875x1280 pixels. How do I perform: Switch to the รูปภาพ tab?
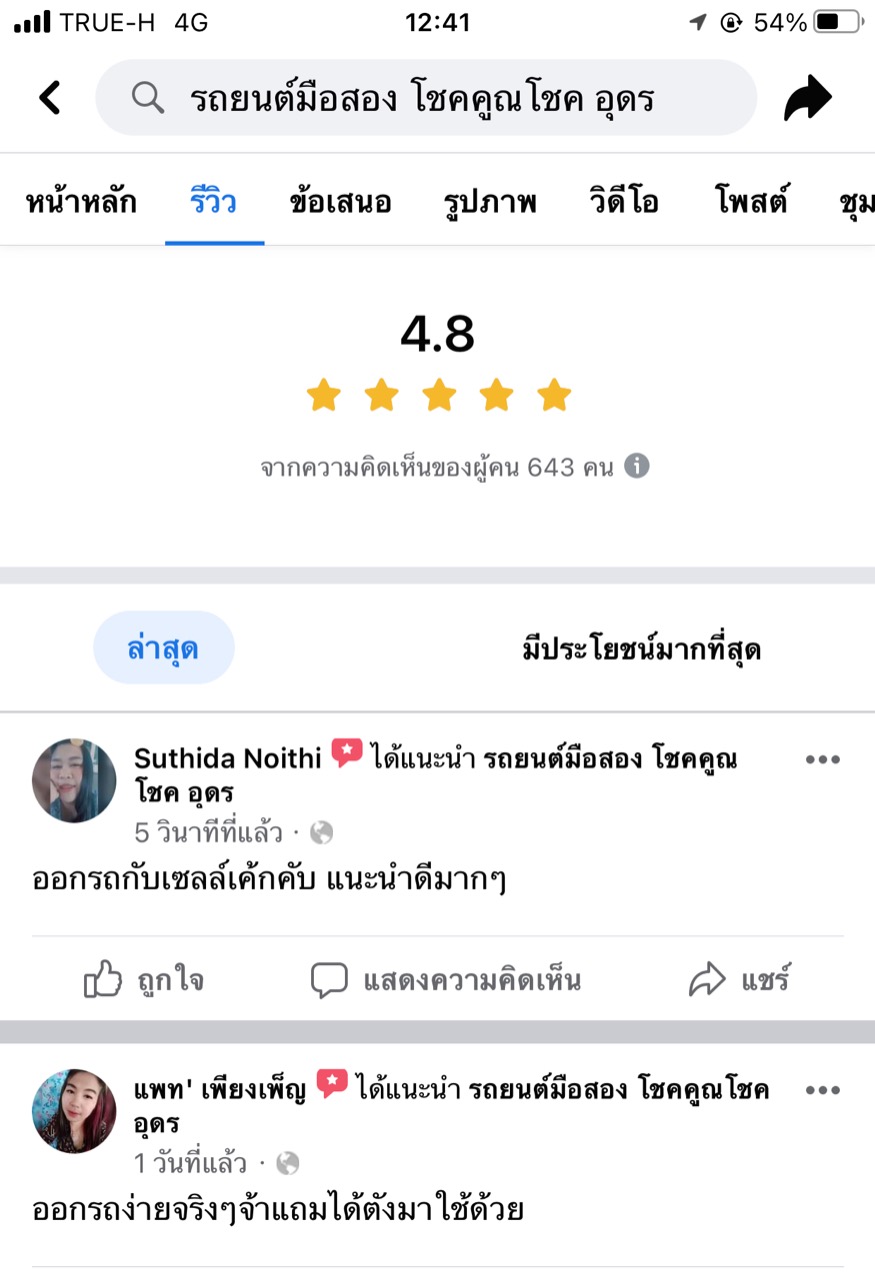coord(490,202)
